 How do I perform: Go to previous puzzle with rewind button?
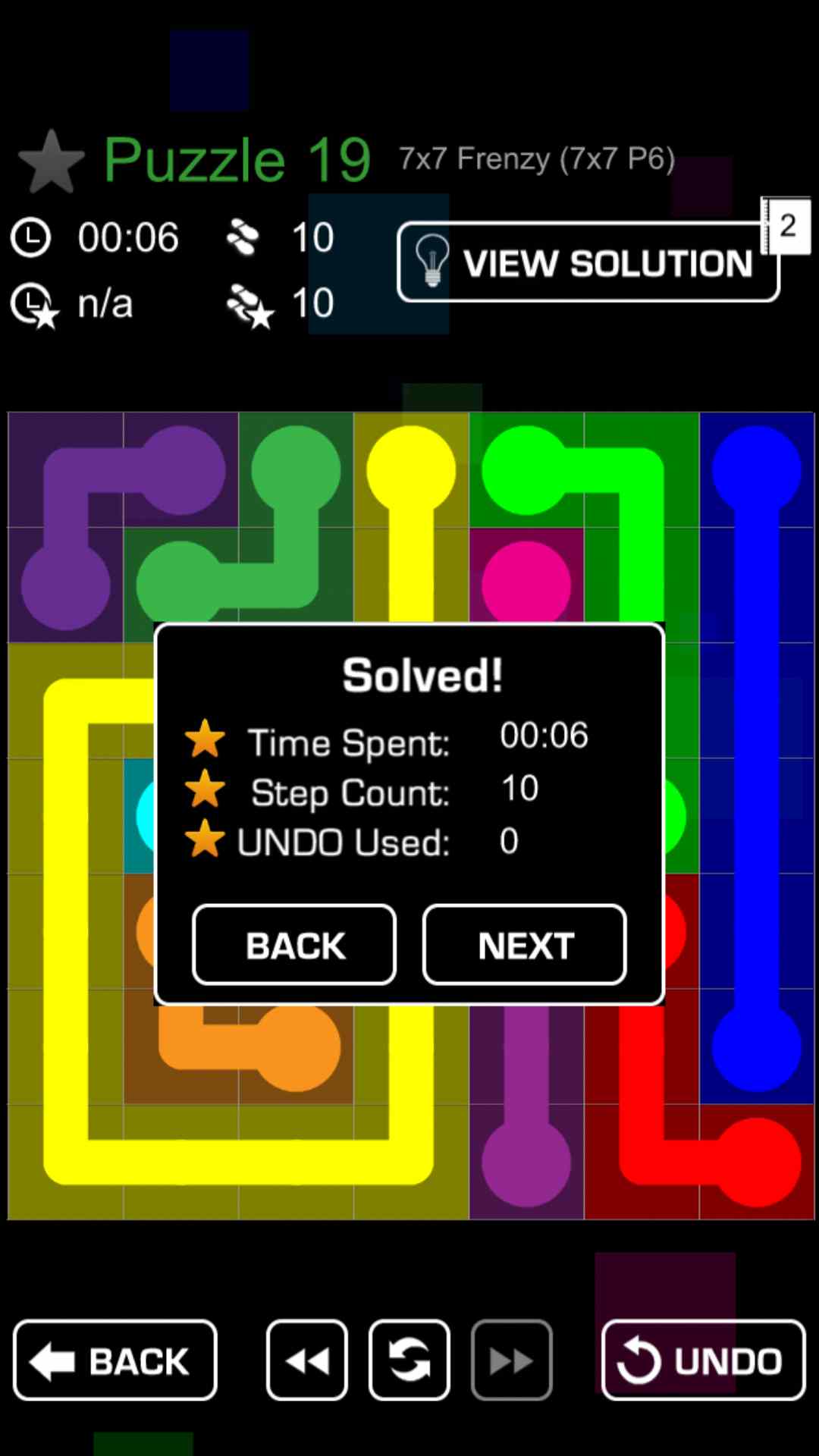[307, 1360]
